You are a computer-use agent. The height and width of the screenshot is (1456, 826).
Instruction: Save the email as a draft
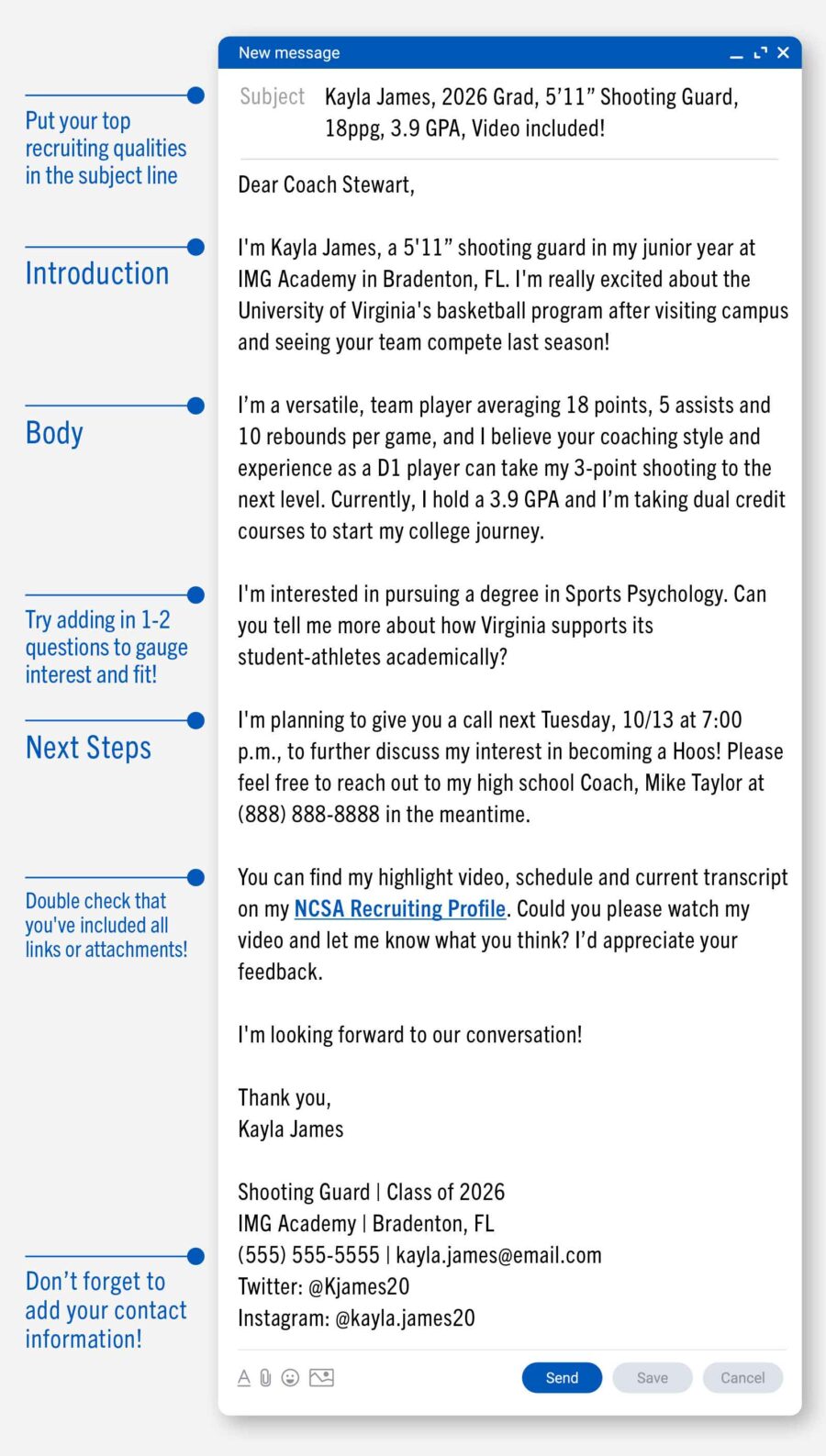tap(652, 1377)
